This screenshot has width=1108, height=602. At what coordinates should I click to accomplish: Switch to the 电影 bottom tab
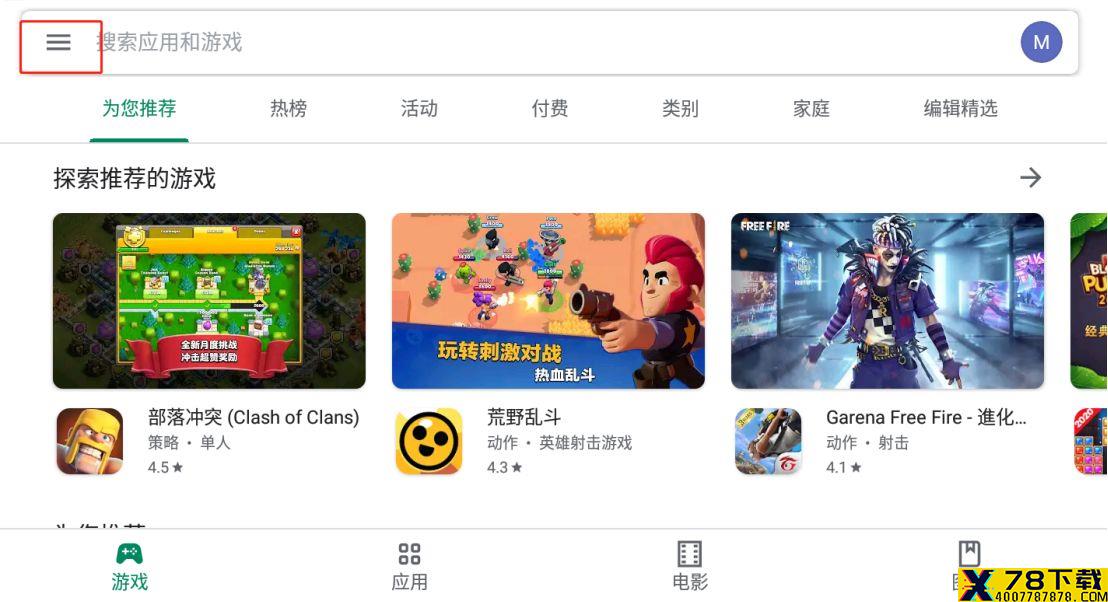pos(689,566)
